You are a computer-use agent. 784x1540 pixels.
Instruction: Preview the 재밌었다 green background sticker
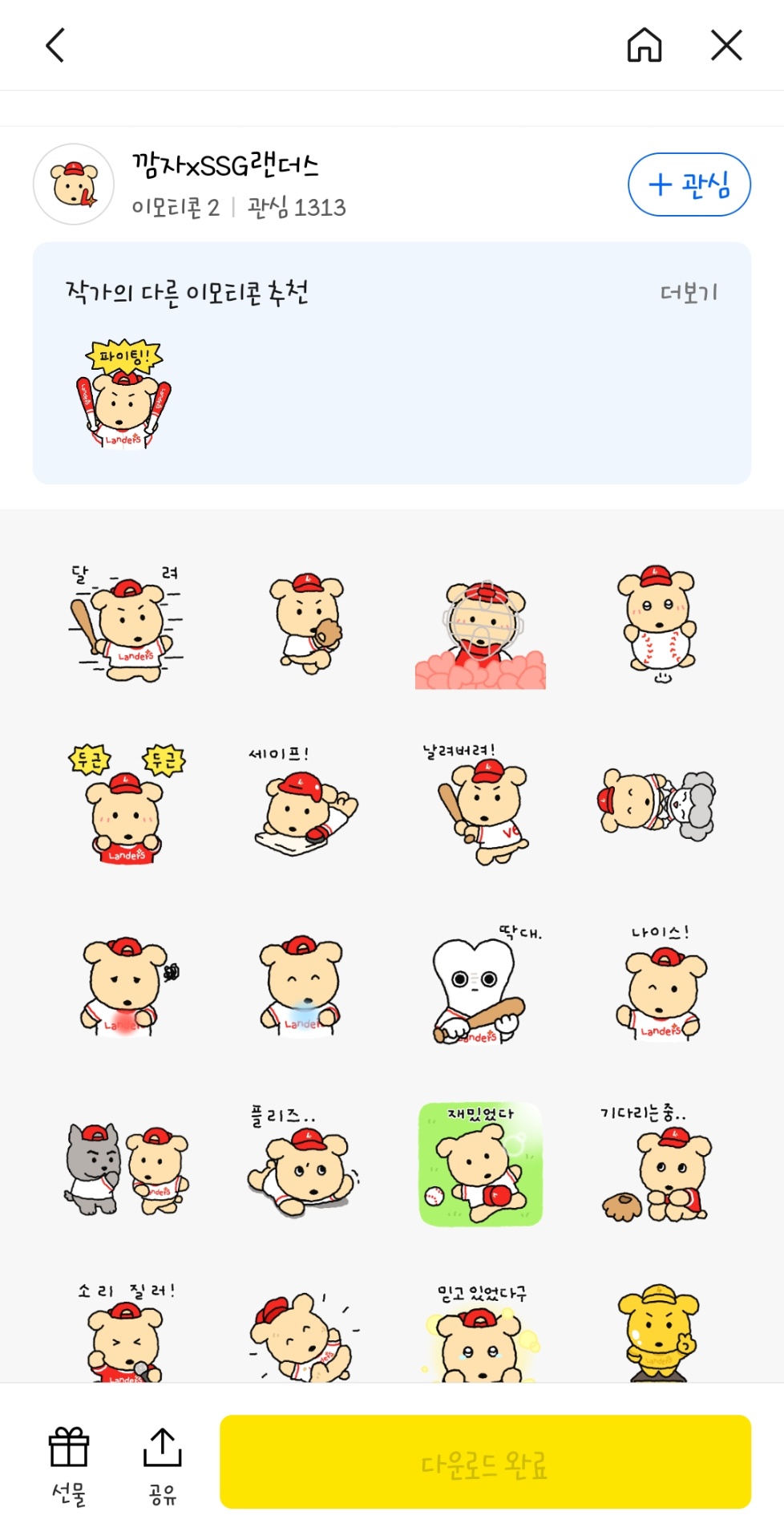[x=481, y=1163]
